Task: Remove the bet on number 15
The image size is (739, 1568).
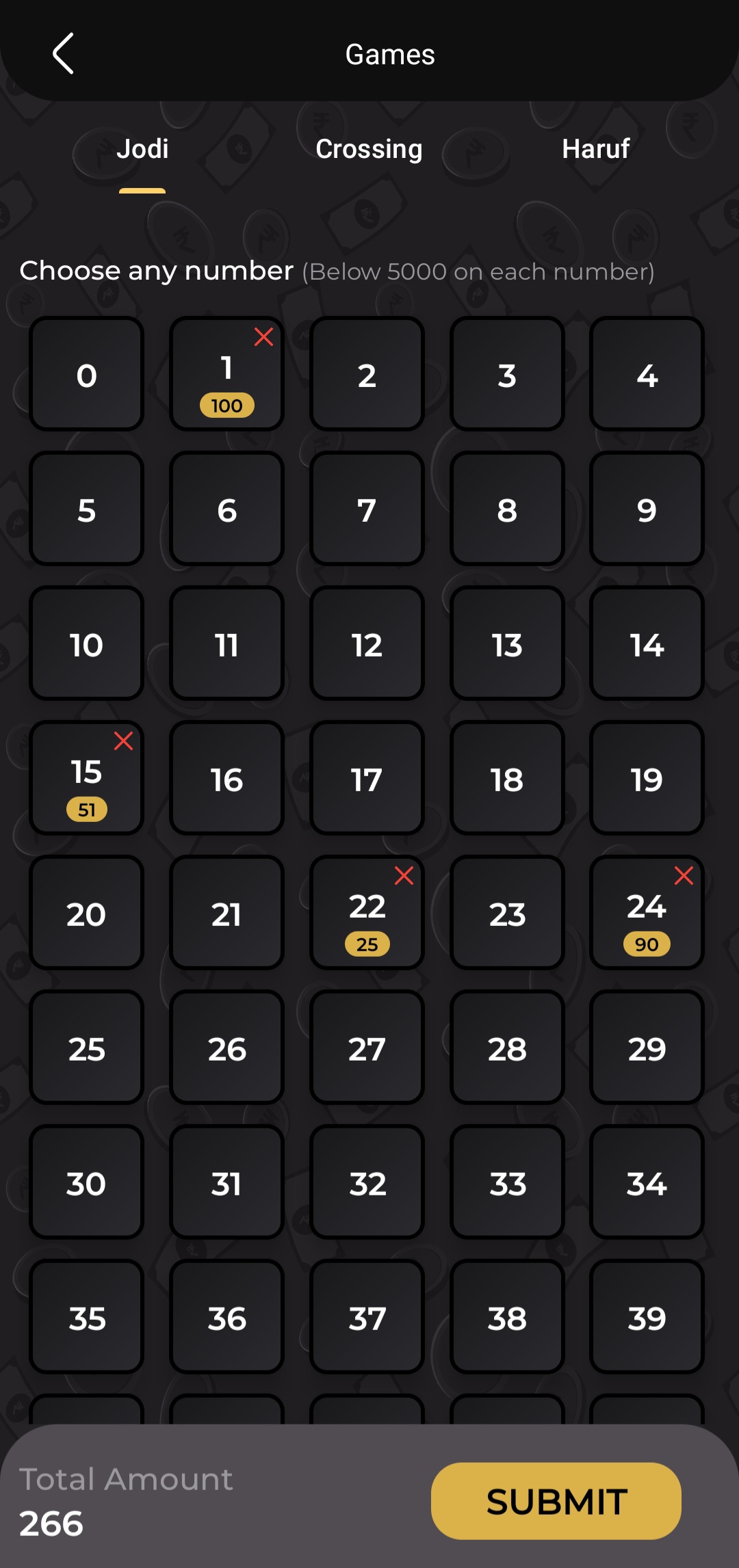Action: click(123, 741)
